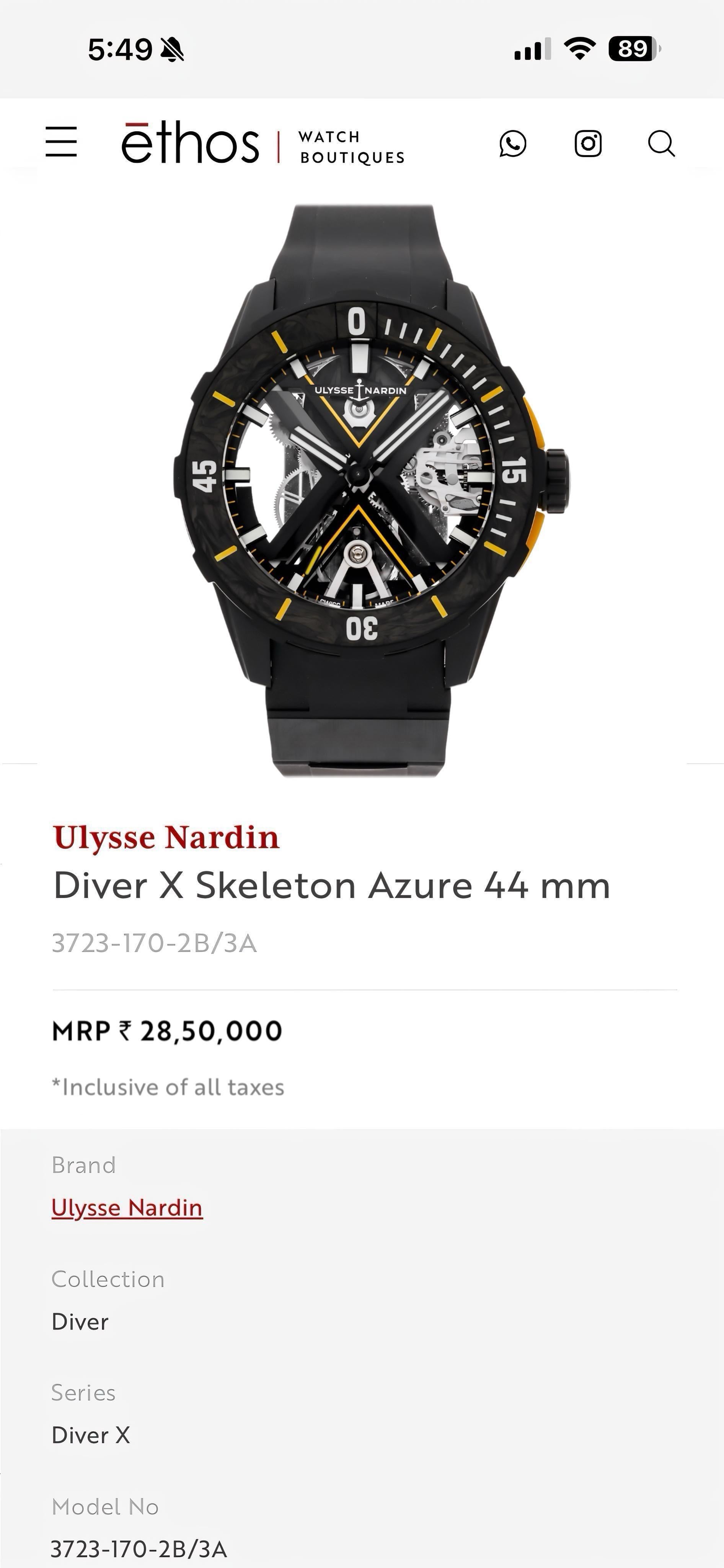Click the Brand section label
The width and height of the screenshot is (724, 1568).
click(84, 1164)
